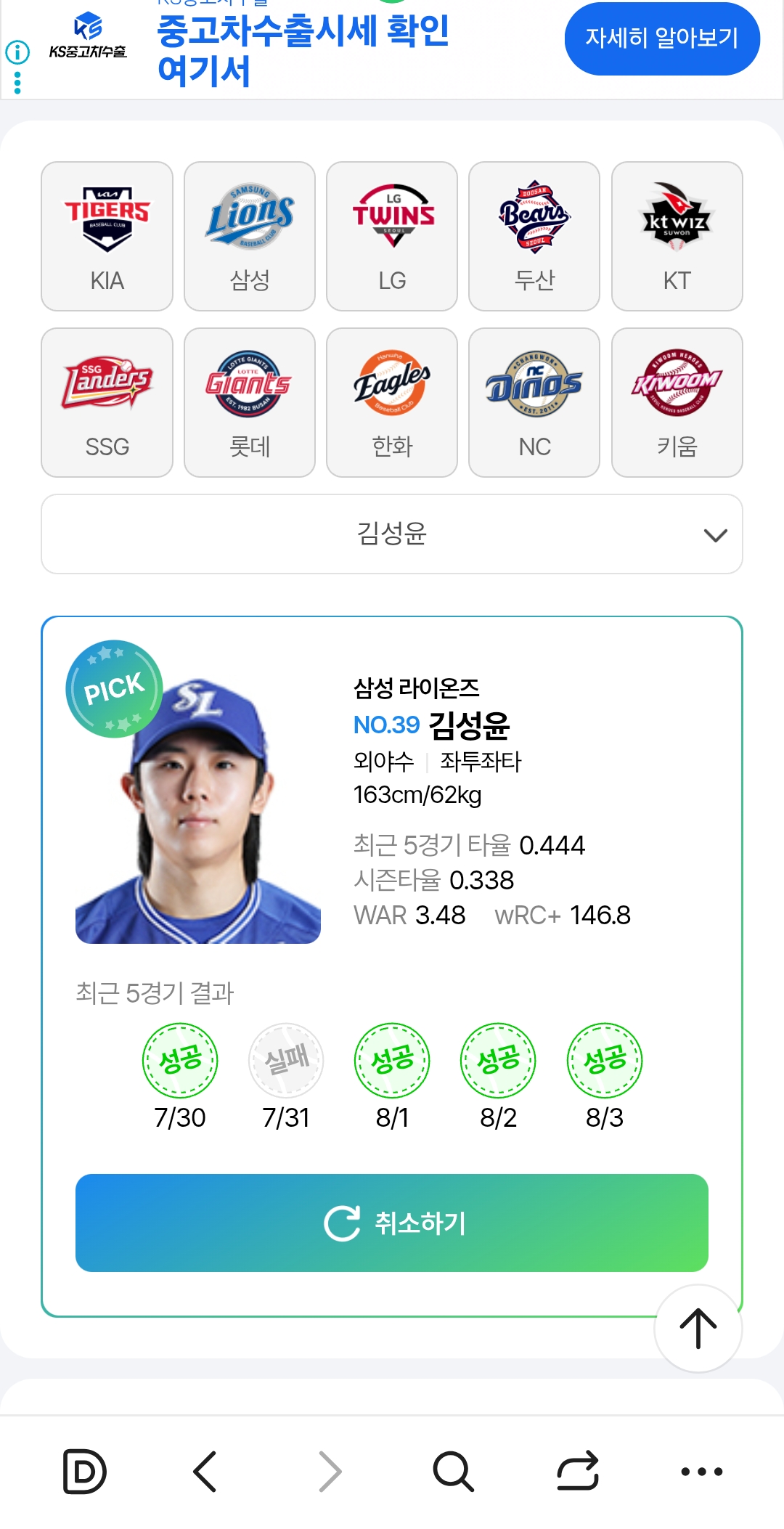Open the ad info icon
784x1529 pixels.
click(x=17, y=52)
